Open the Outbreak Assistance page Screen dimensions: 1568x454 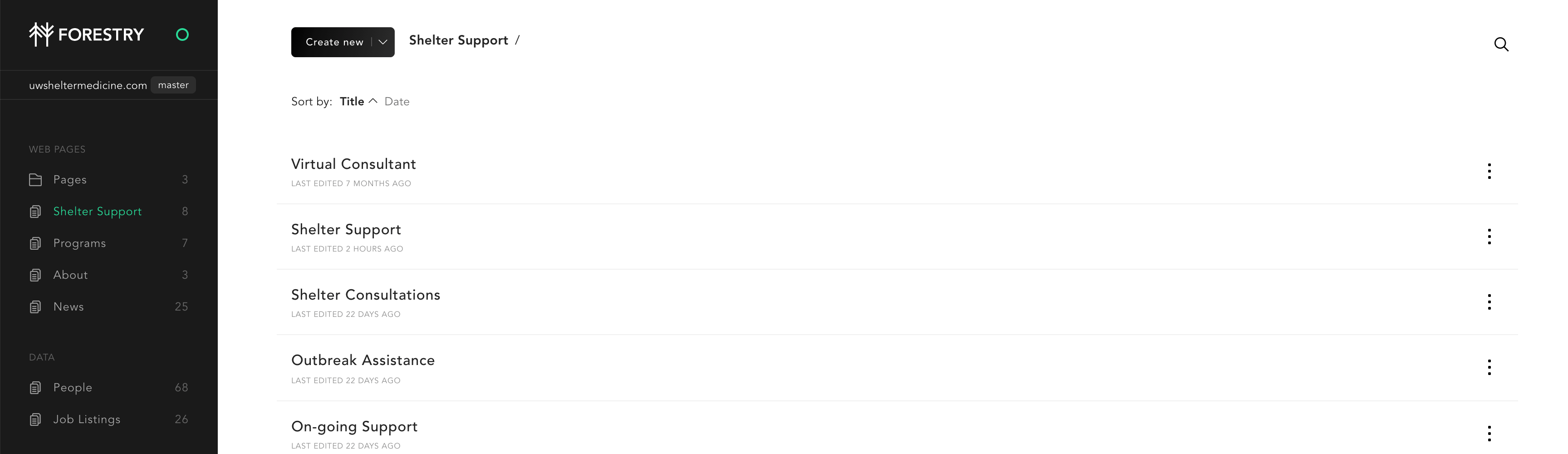(363, 360)
